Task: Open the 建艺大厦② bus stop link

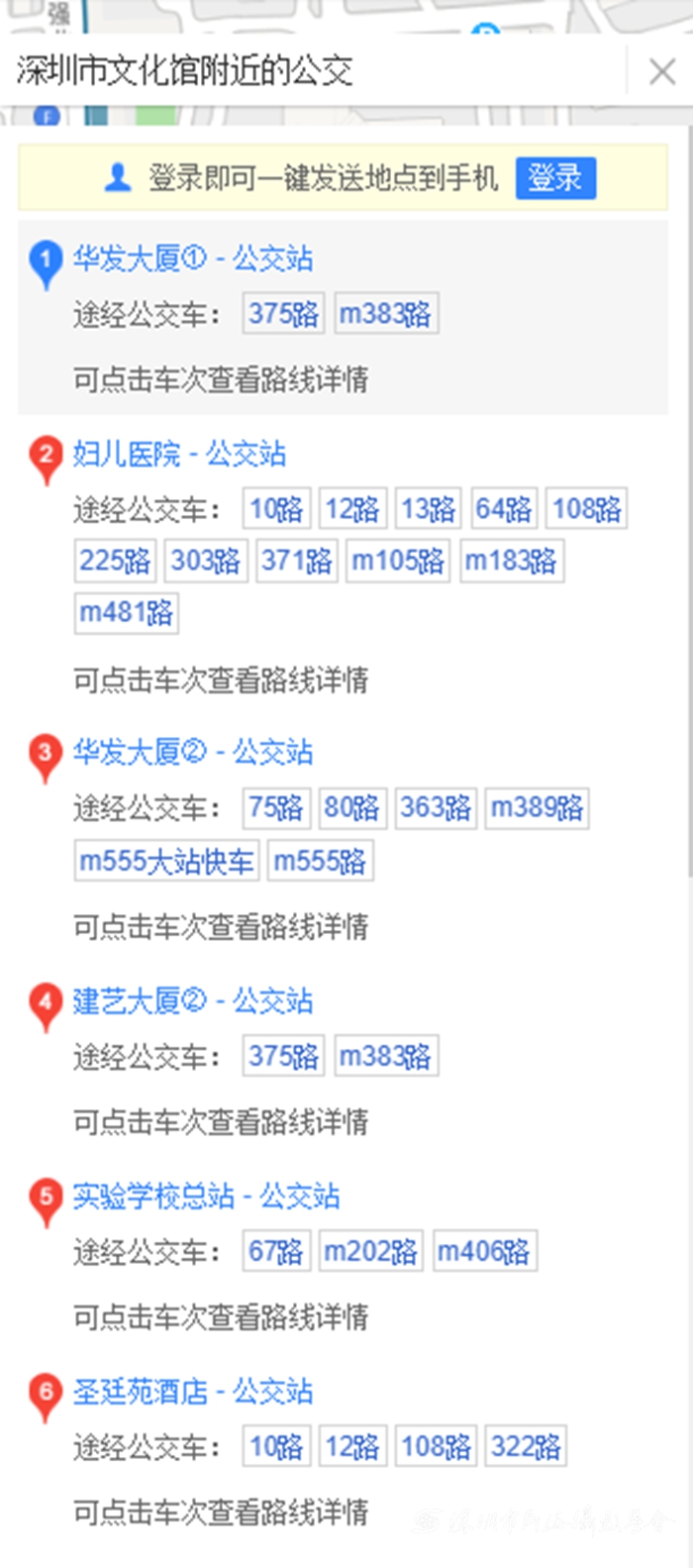Action: click(193, 1000)
